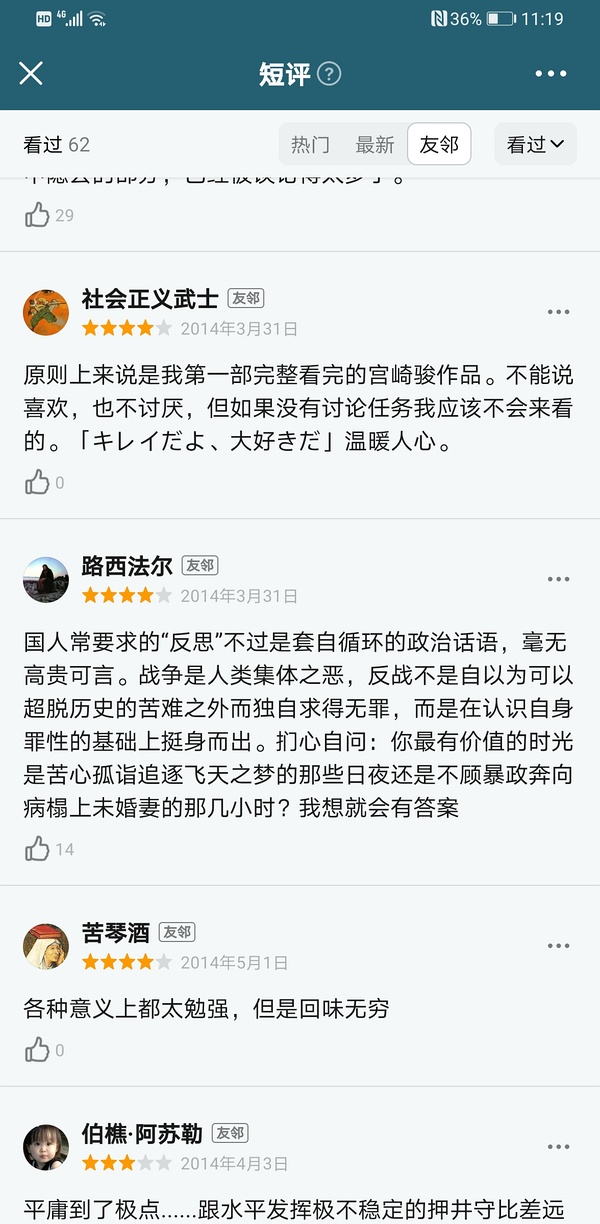600x1224 pixels.
Task: Like the review with 29 likes
Action: coord(38,215)
